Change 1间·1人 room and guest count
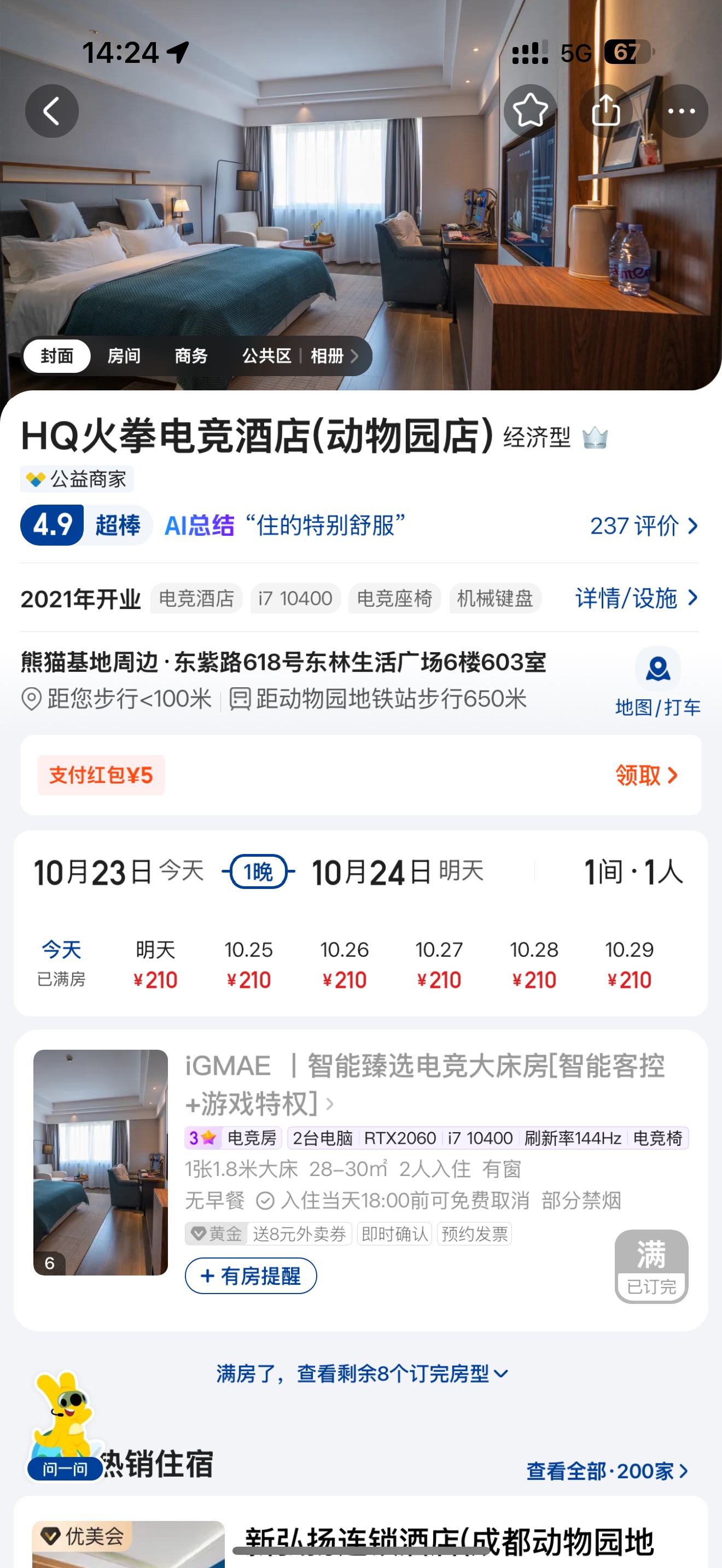 tap(633, 872)
